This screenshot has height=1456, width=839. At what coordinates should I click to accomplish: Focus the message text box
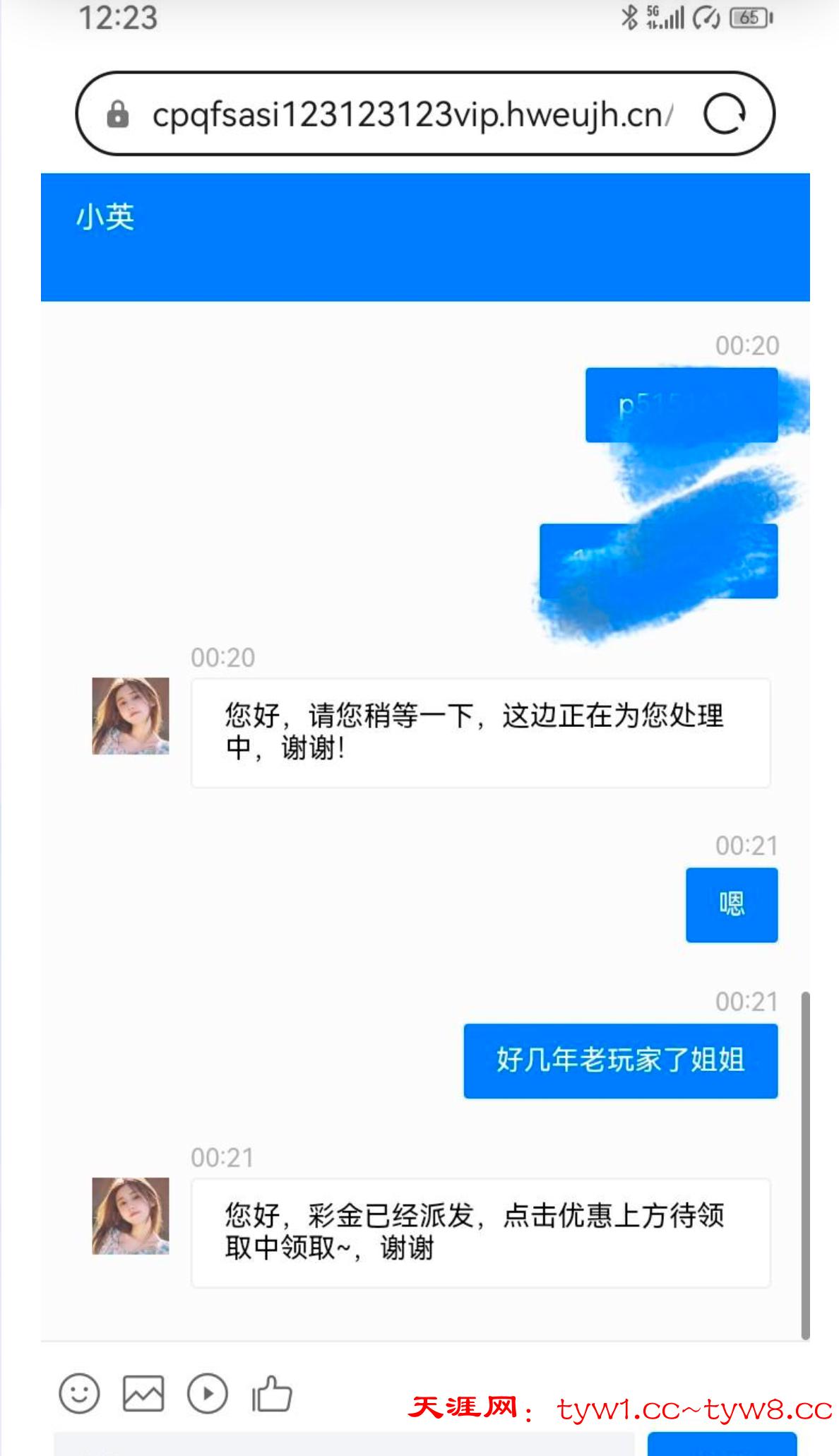pos(344,1444)
